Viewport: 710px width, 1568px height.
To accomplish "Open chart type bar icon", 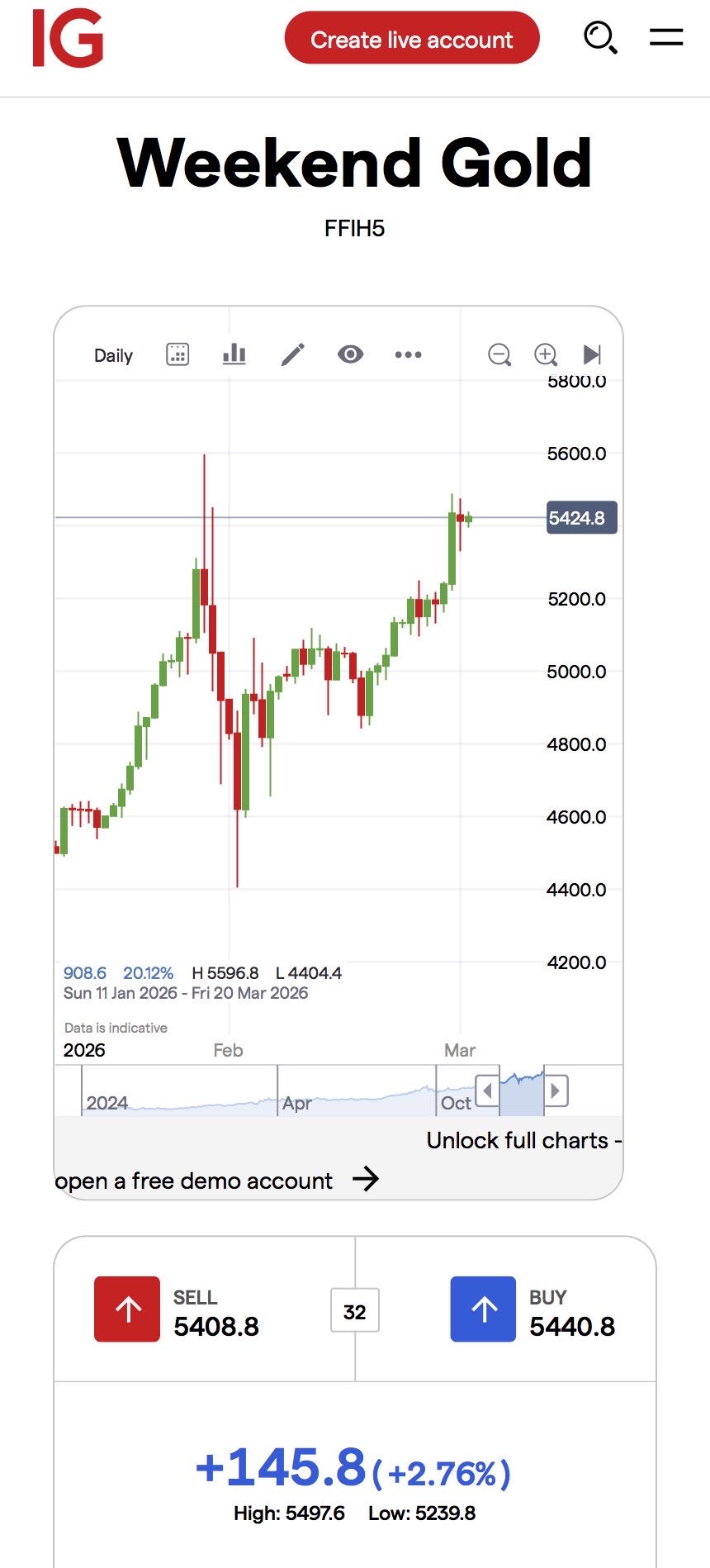I will [x=234, y=354].
